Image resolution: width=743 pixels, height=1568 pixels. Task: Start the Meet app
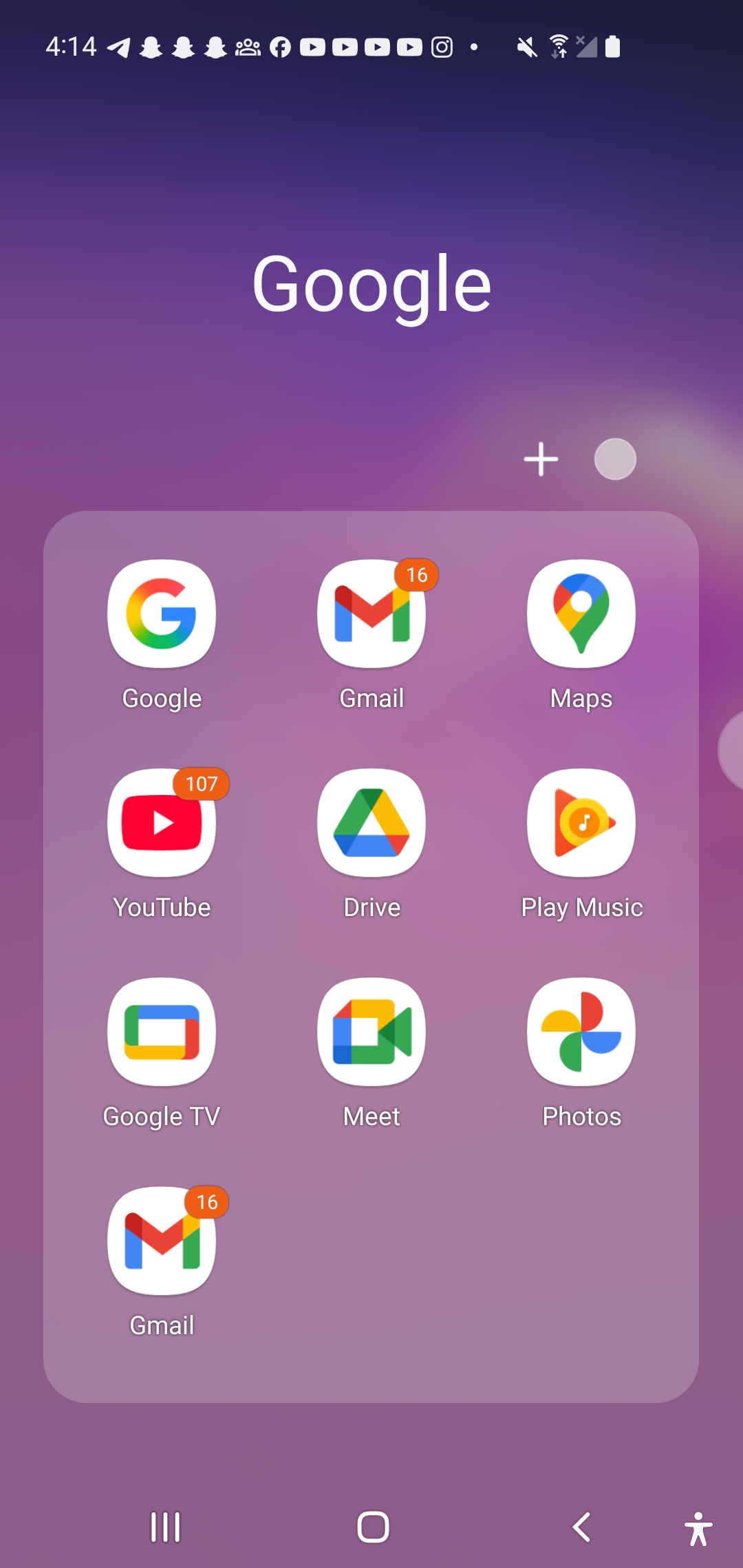(x=371, y=1032)
